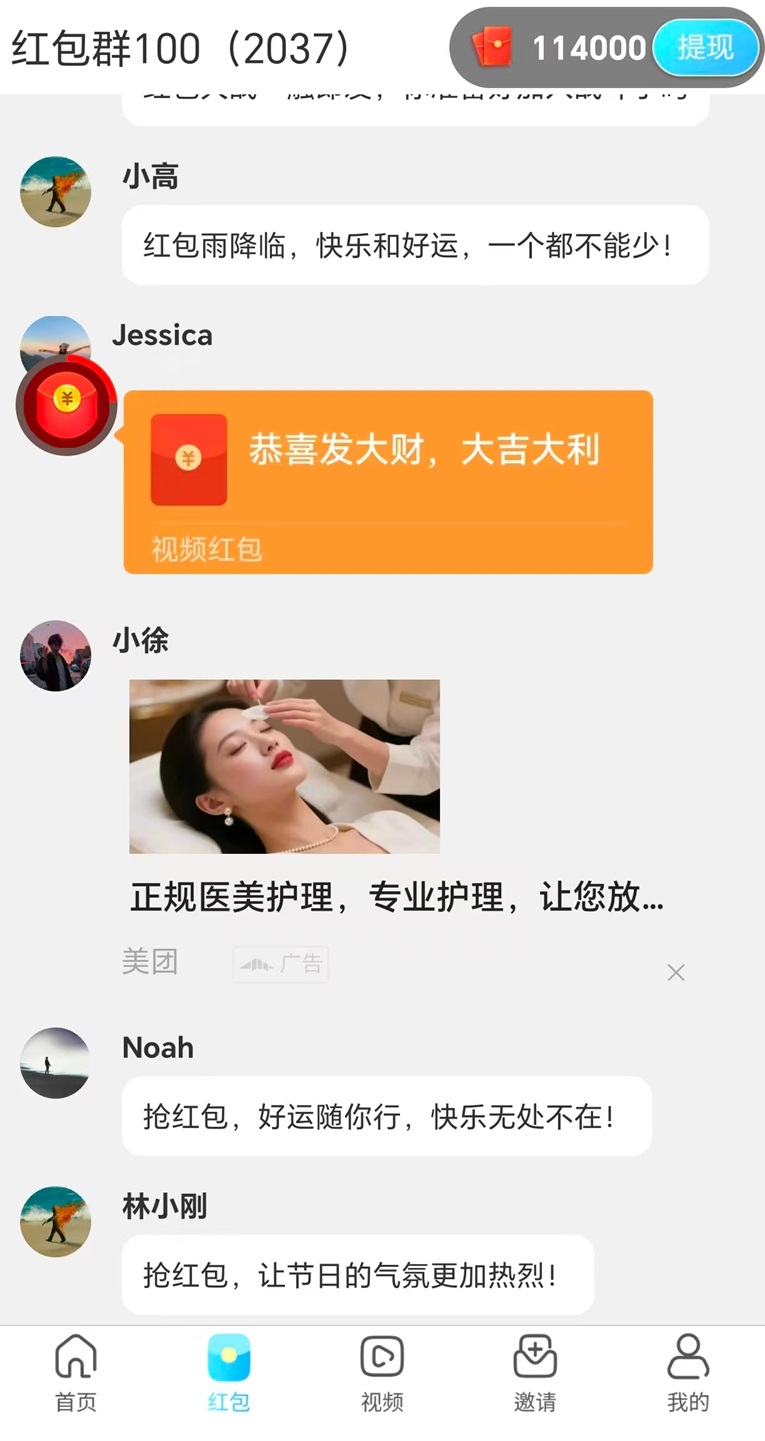The image size is (765, 1441).
Task: Click the red packet icon beside 114000 balance
Action: point(489,47)
